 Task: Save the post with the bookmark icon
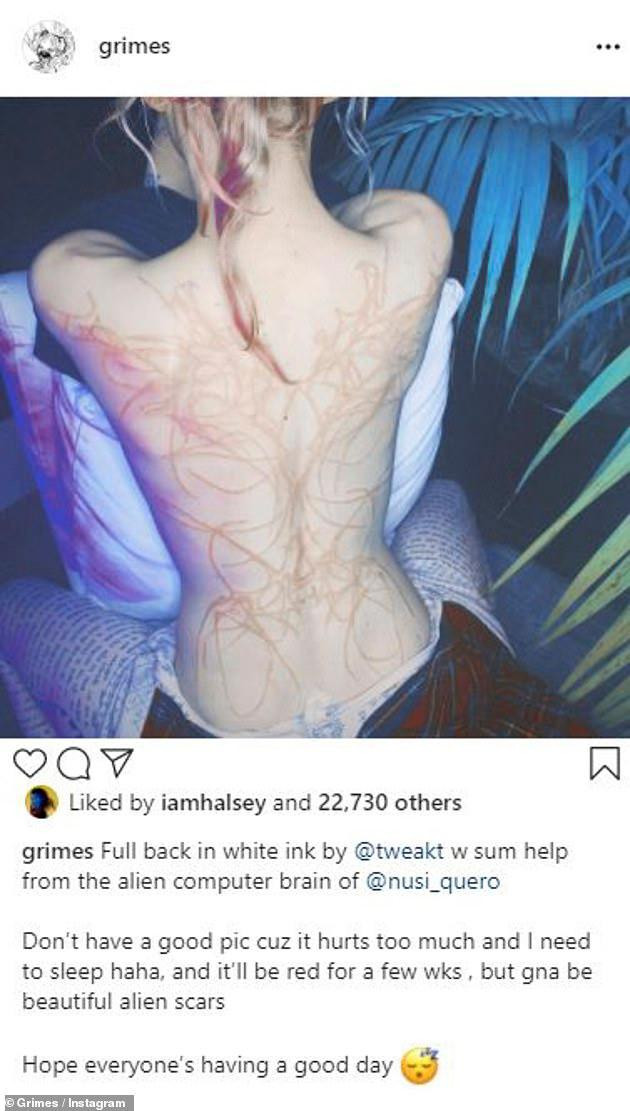[x=604, y=763]
